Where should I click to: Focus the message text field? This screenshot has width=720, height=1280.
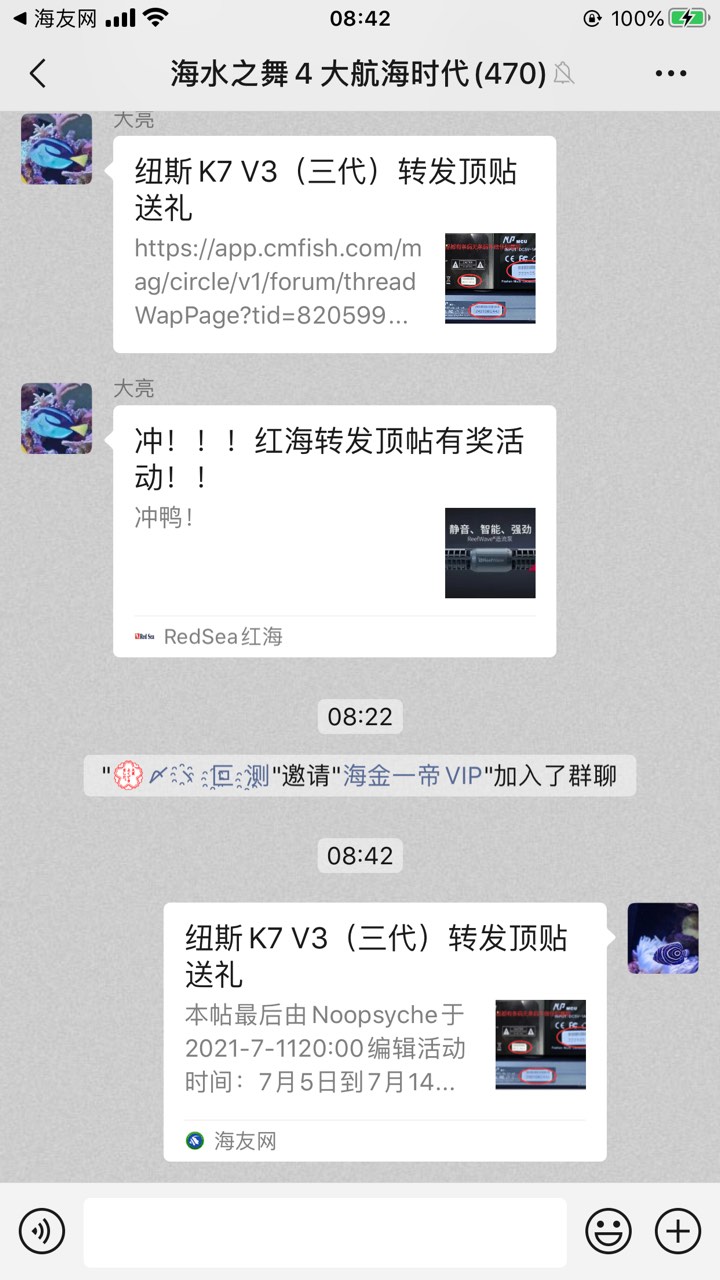click(x=325, y=1232)
